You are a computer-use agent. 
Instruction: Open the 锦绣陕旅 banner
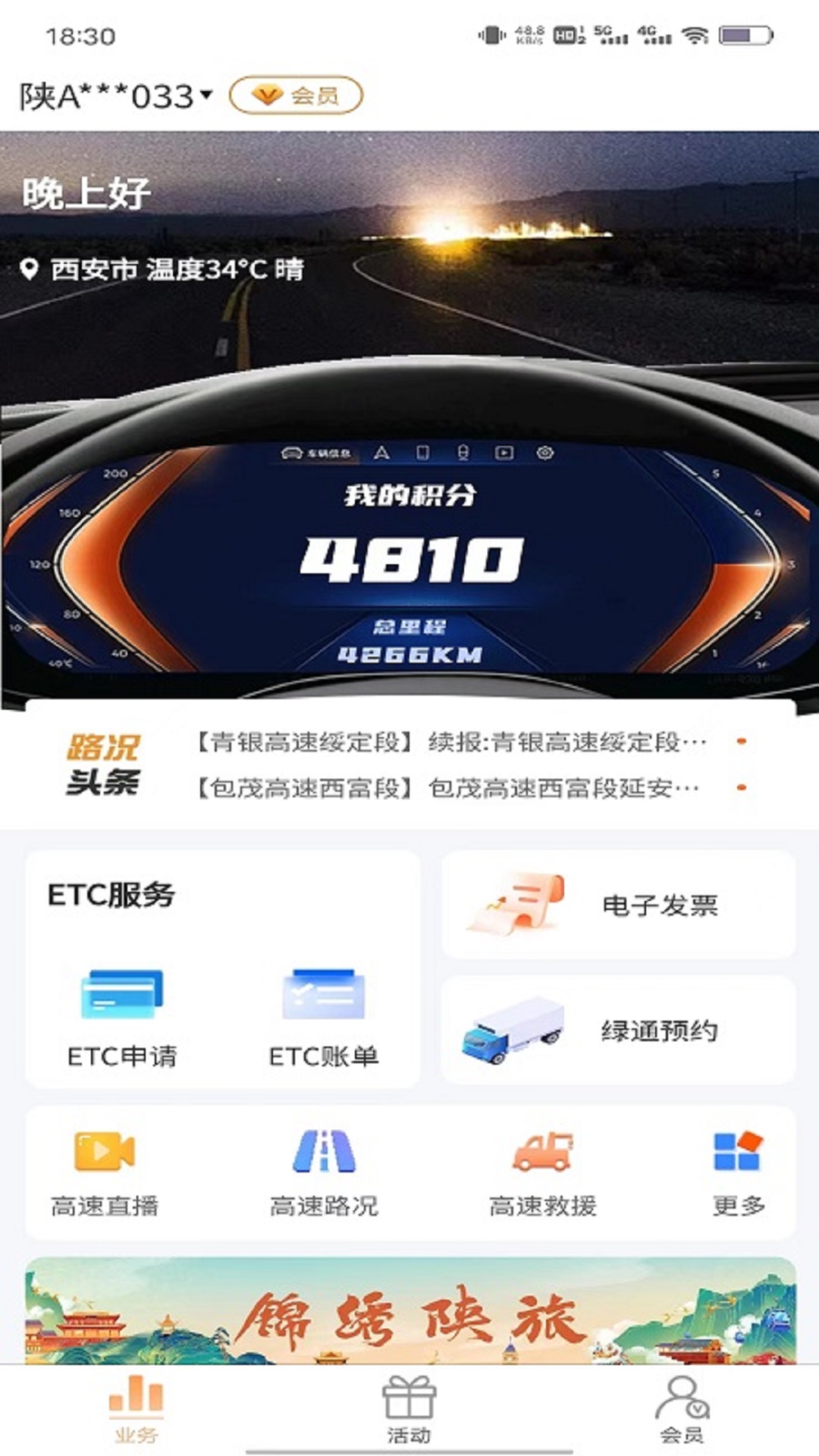click(x=410, y=1310)
